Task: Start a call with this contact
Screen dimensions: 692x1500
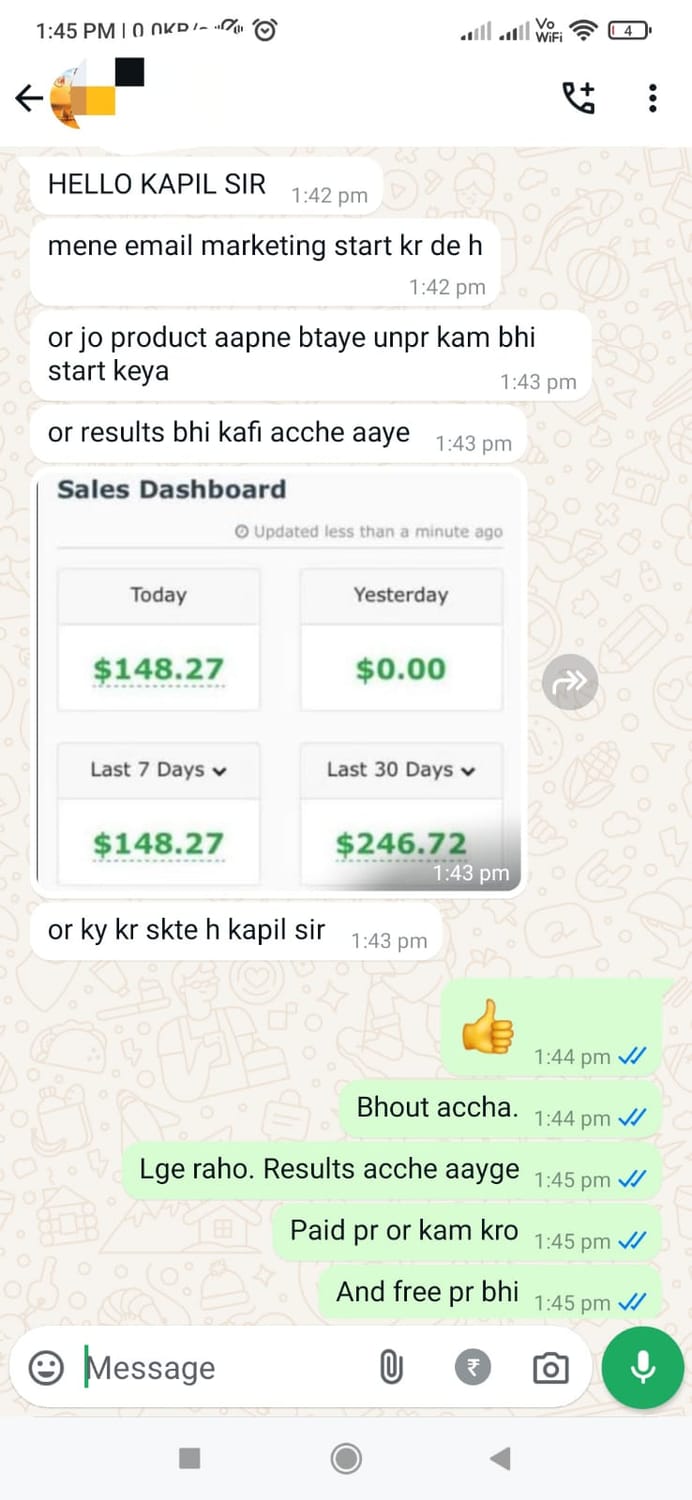Action: click(579, 98)
